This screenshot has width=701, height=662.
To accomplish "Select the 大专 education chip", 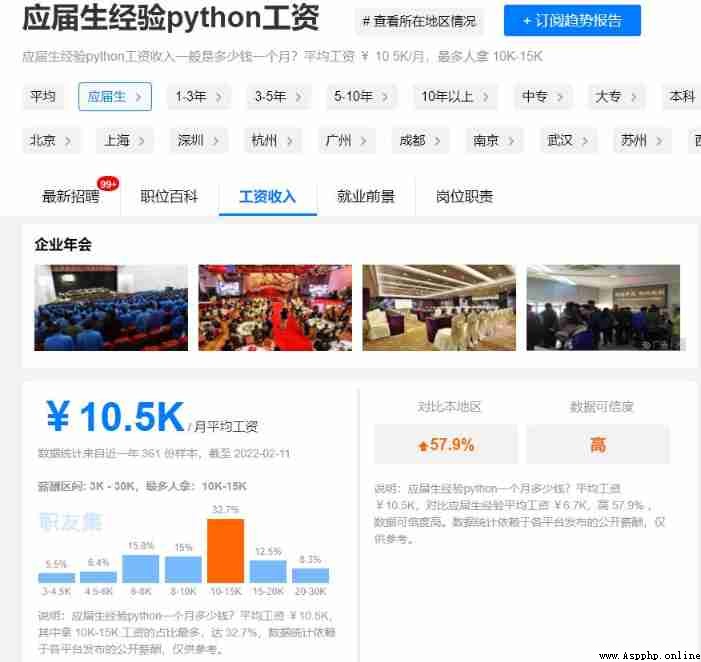I will 616,97.
